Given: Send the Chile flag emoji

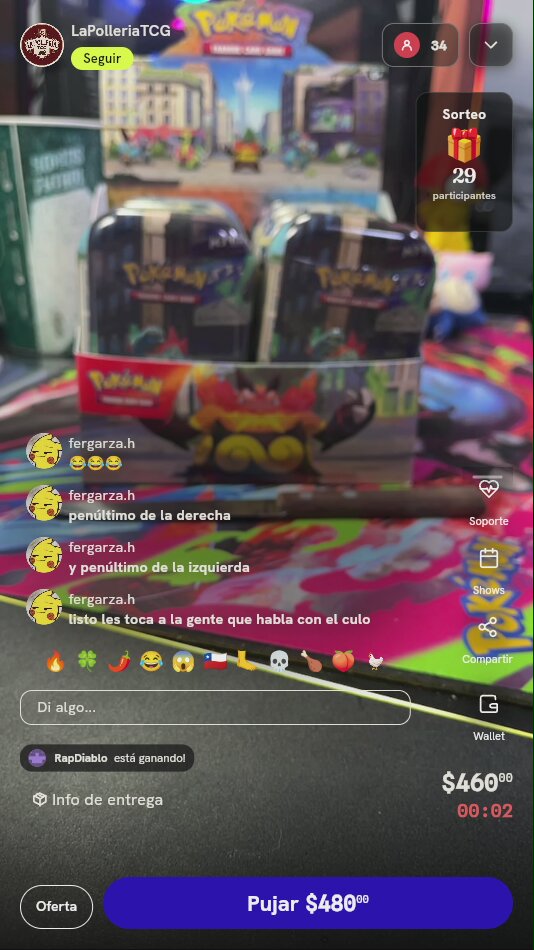Looking at the screenshot, I should (x=215, y=661).
